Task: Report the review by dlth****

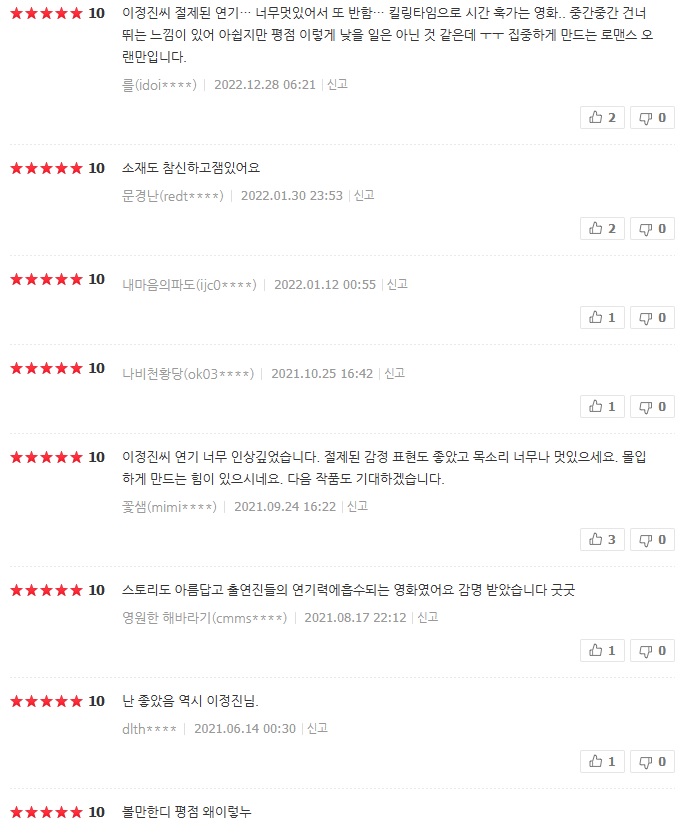Action: click(318, 729)
